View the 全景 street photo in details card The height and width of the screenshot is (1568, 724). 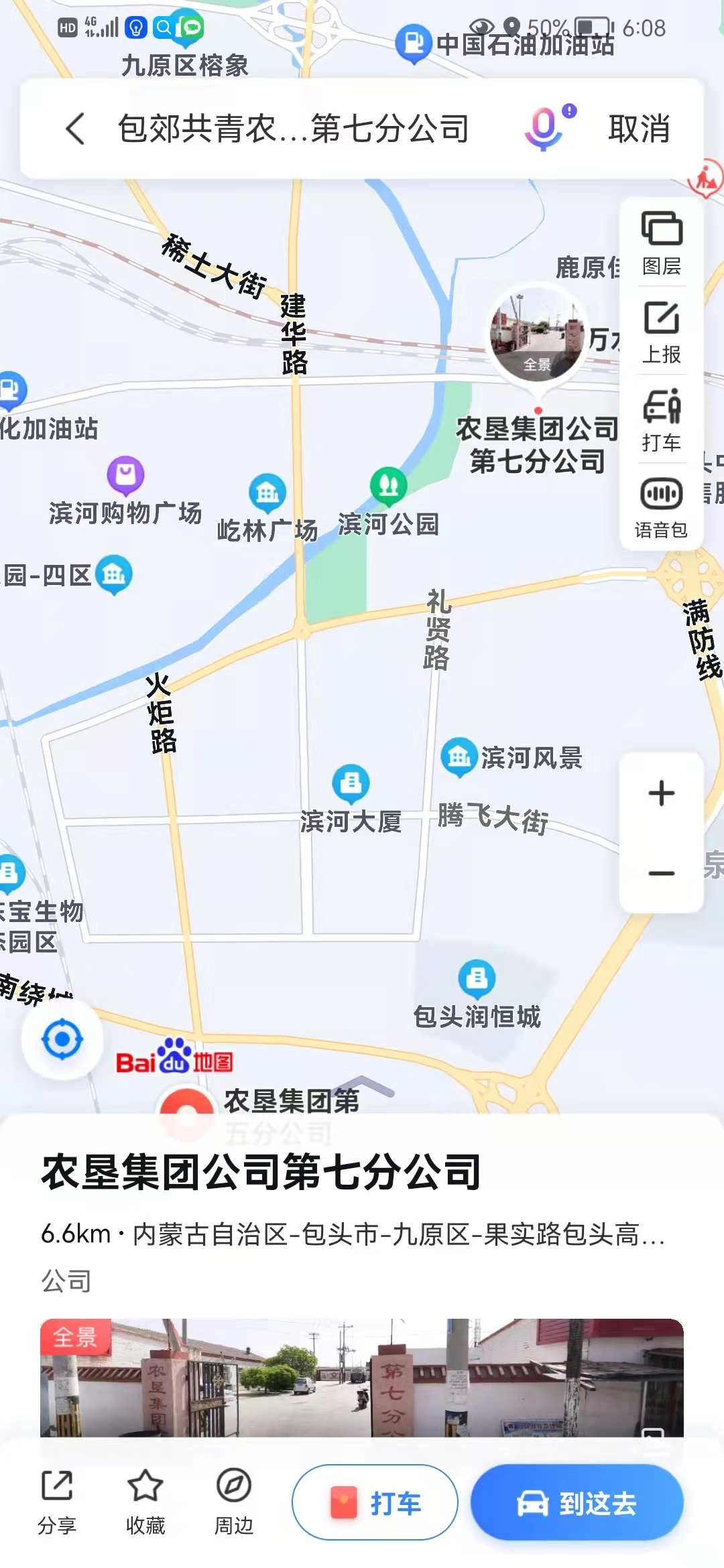click(x=362, y=1377)
